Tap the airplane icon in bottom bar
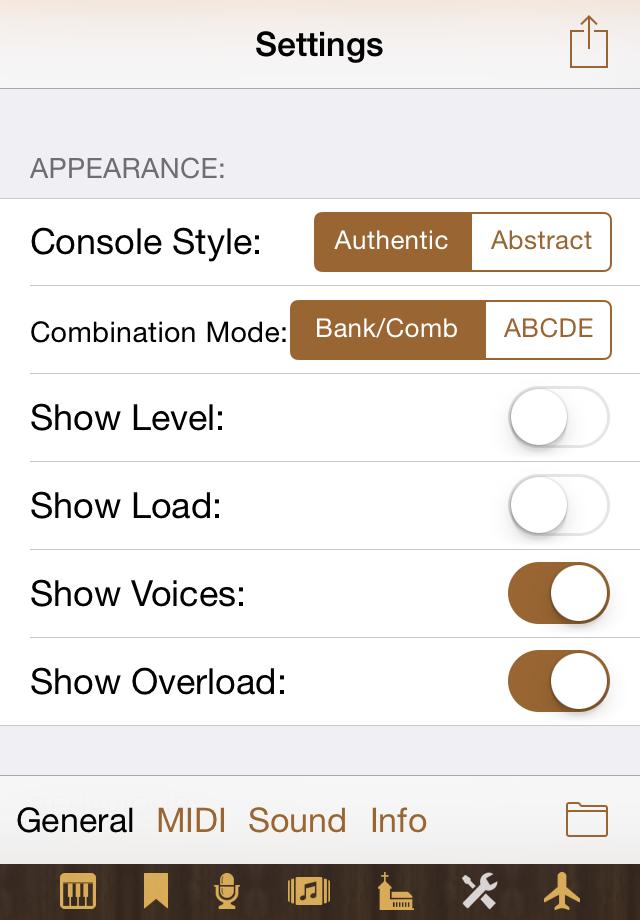The height and width of the screenshot is (920, 640). (563, 890)
